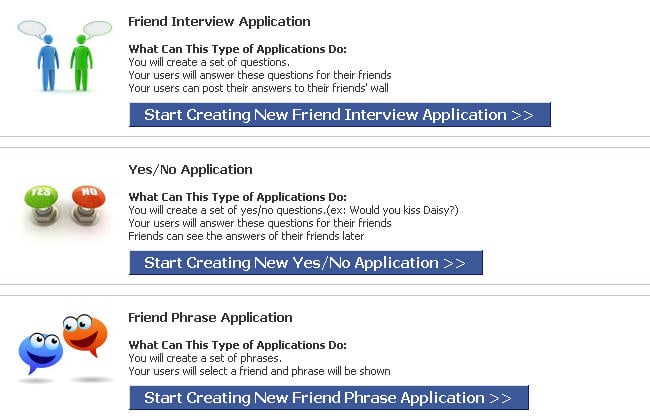Viewport: 650px width, 418px height.
Task: Start creating new Yes/No application
Action: (305, 263)
